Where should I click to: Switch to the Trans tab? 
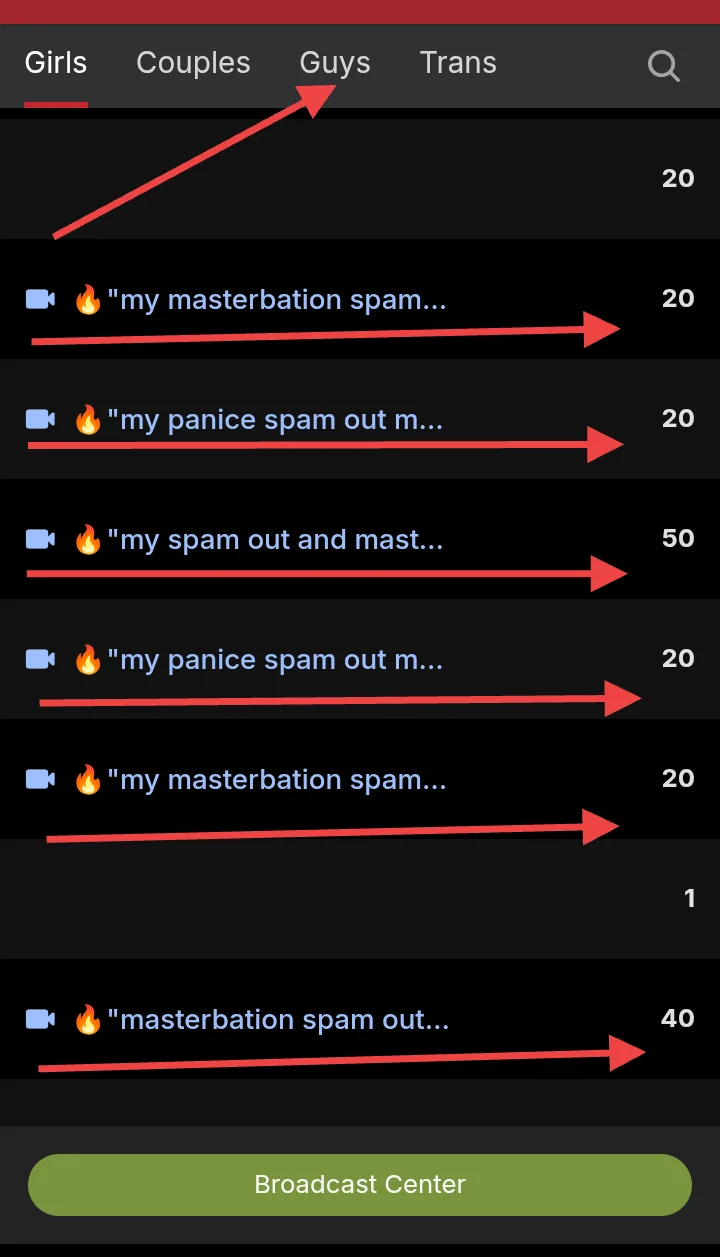(x=458, y=63)
